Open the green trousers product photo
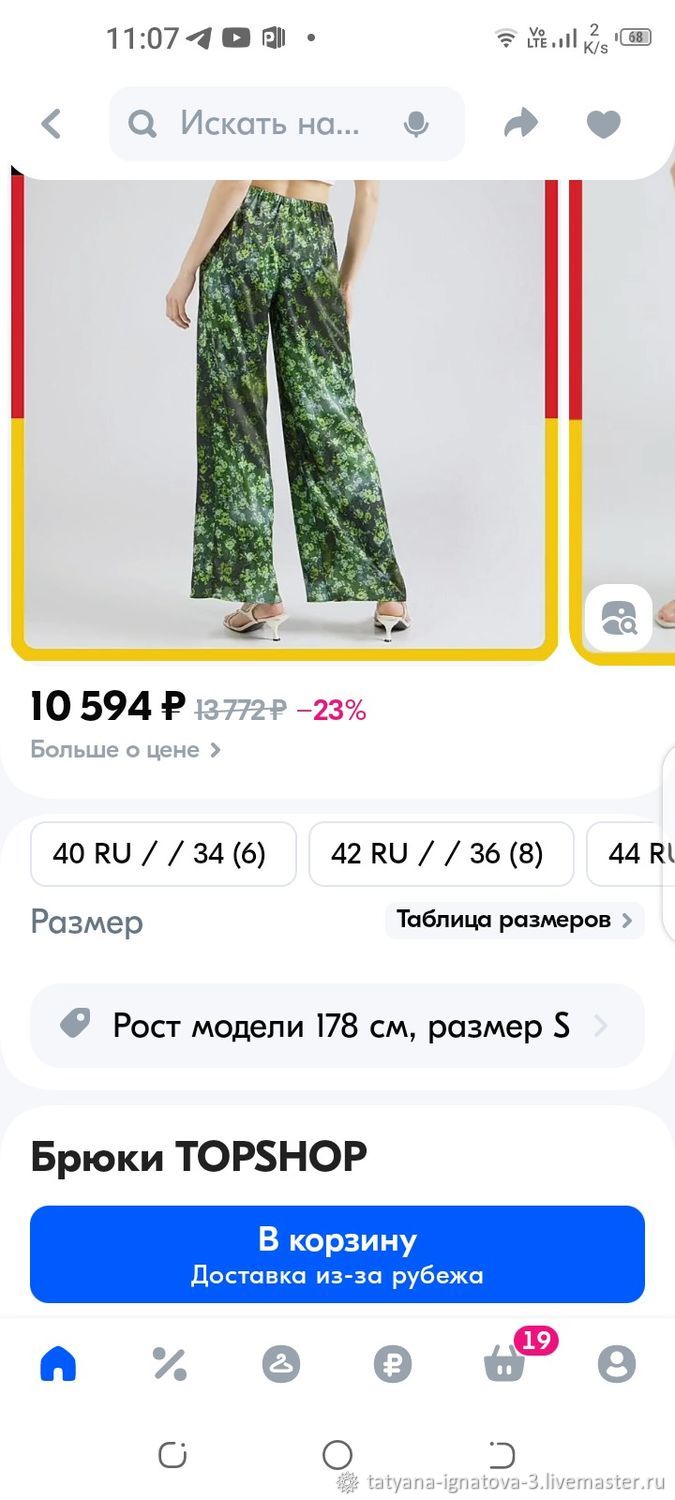Image resolution: width=675 pixels, height=1500 pixels. (284, 410)
